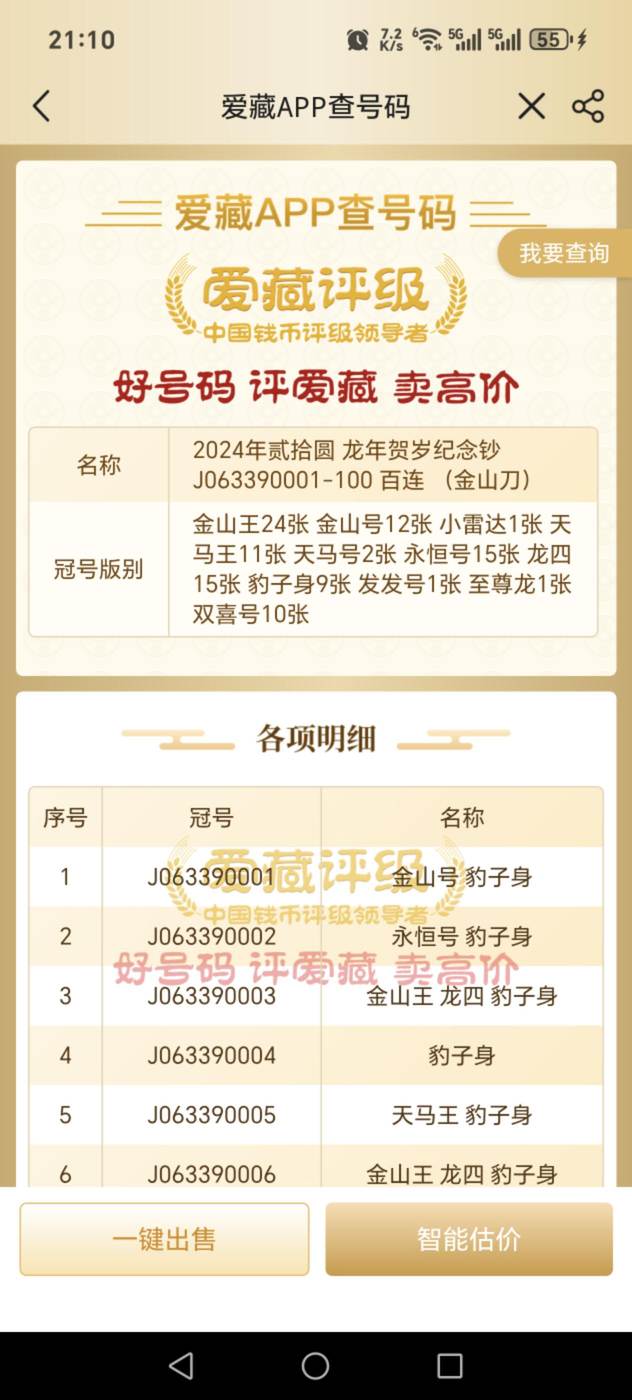The width and height of the screenshot is (632, 1400).
Task: Close the page with the X icon
Action: pos(531,106)
